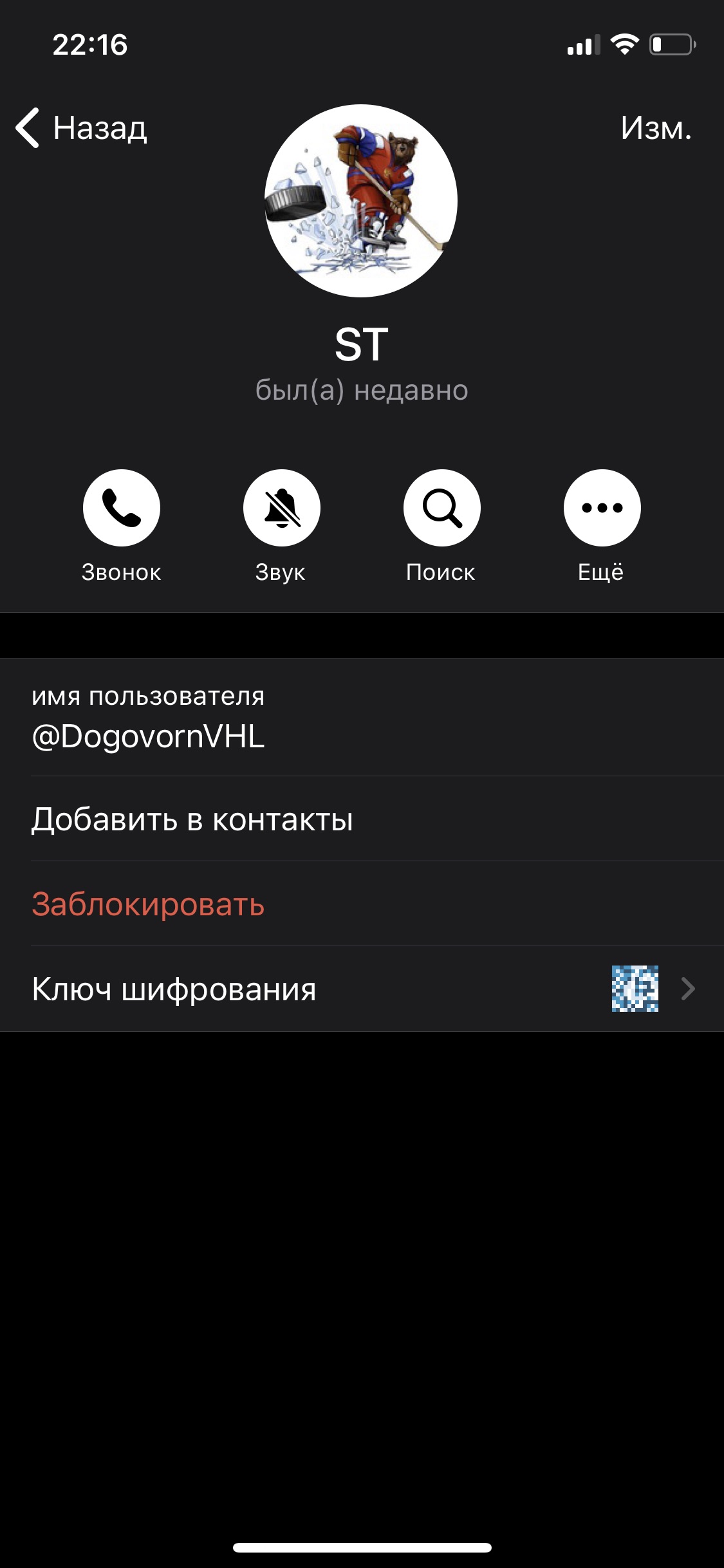The height and width of the screenshot is (1568, 724).
Task: Open the Ключ шифрования row
Action: 362,989
